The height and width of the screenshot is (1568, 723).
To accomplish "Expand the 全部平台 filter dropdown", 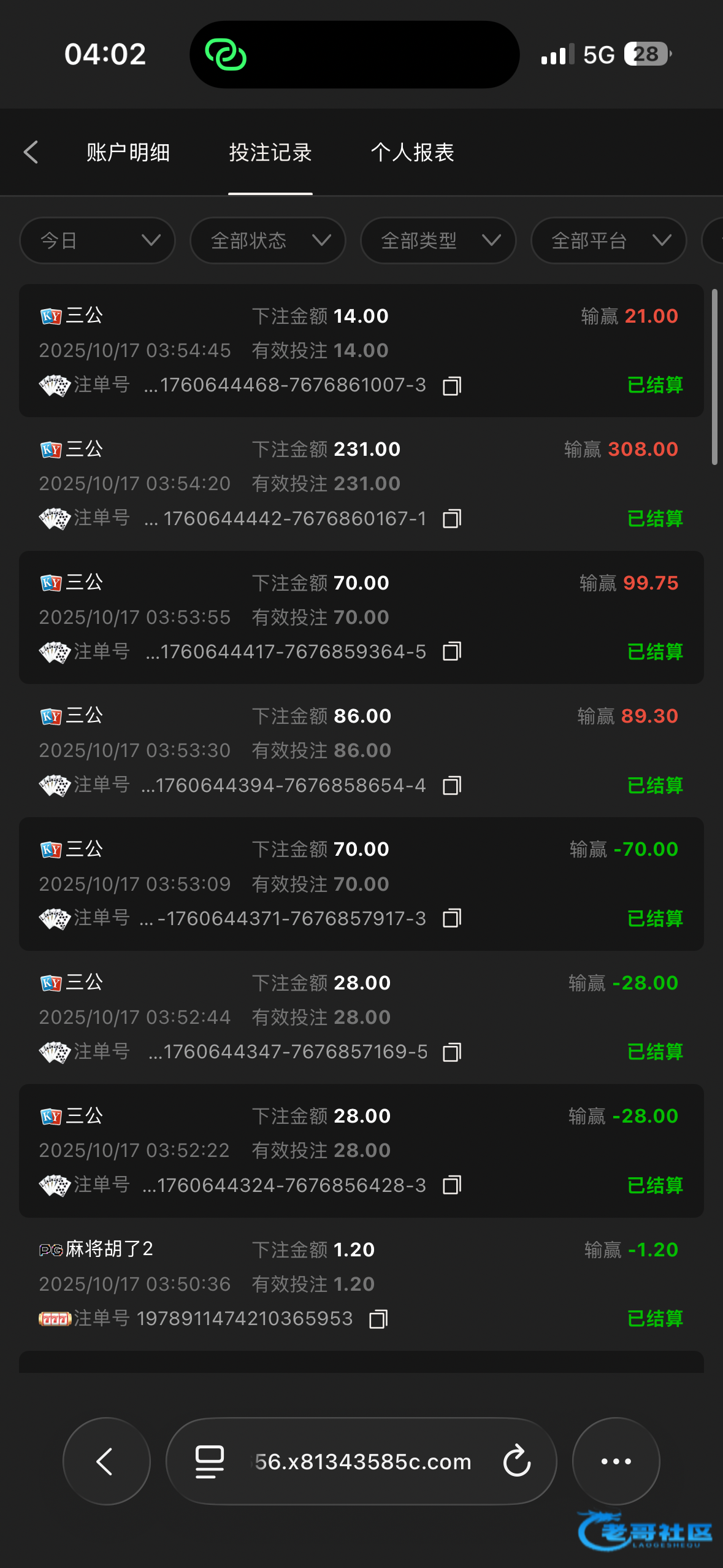I will (608, 240).
